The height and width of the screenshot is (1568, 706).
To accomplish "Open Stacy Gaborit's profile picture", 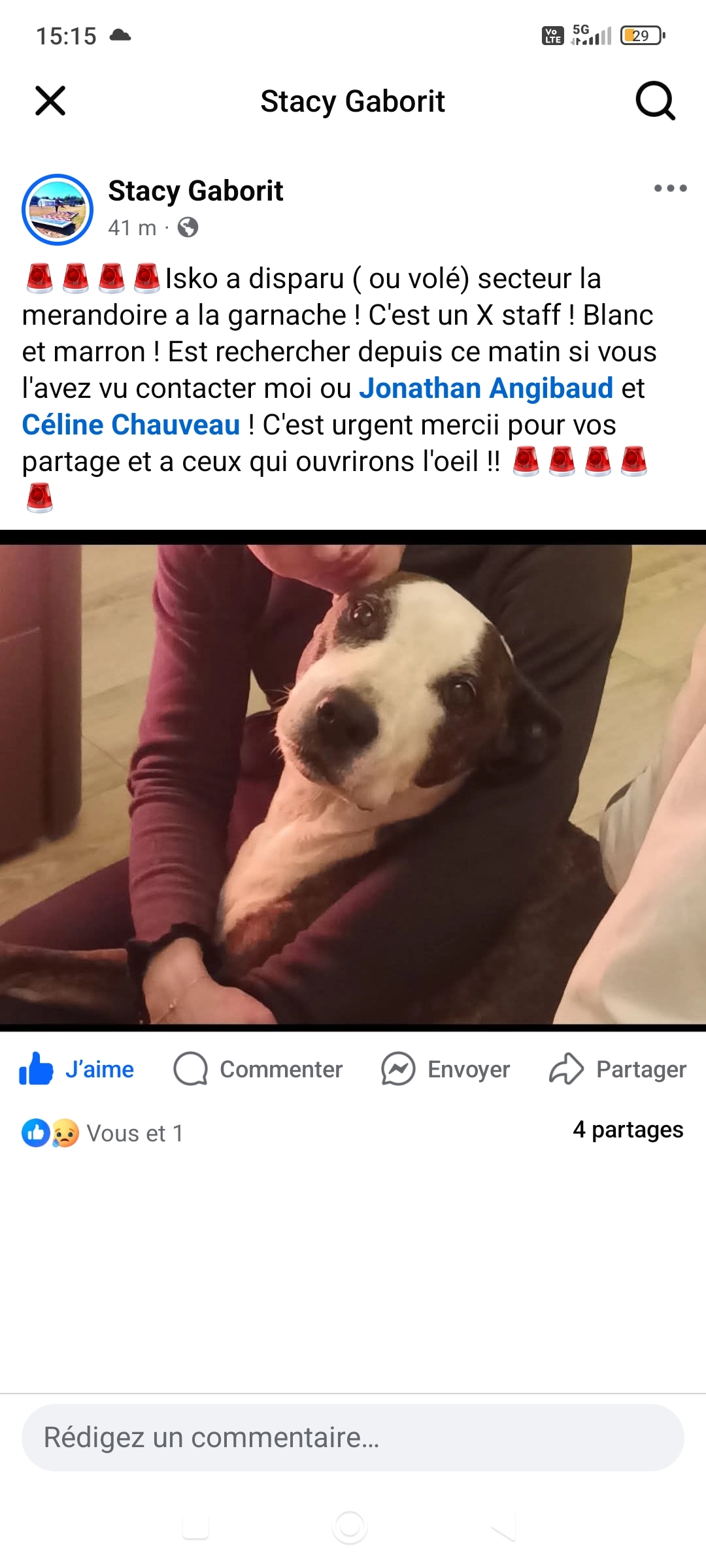I will click(58, 209).
